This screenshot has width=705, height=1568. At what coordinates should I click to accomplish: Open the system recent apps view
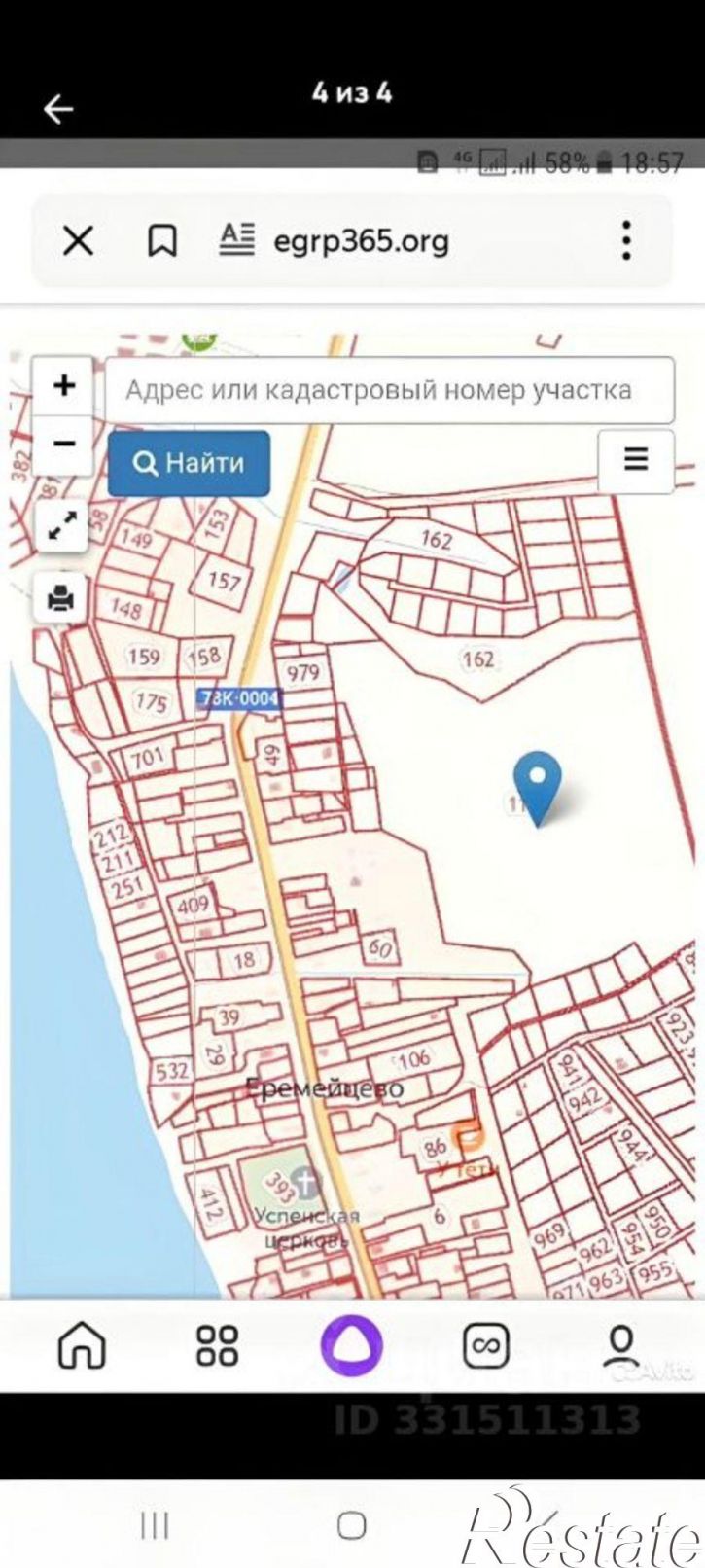(155, 1525)
